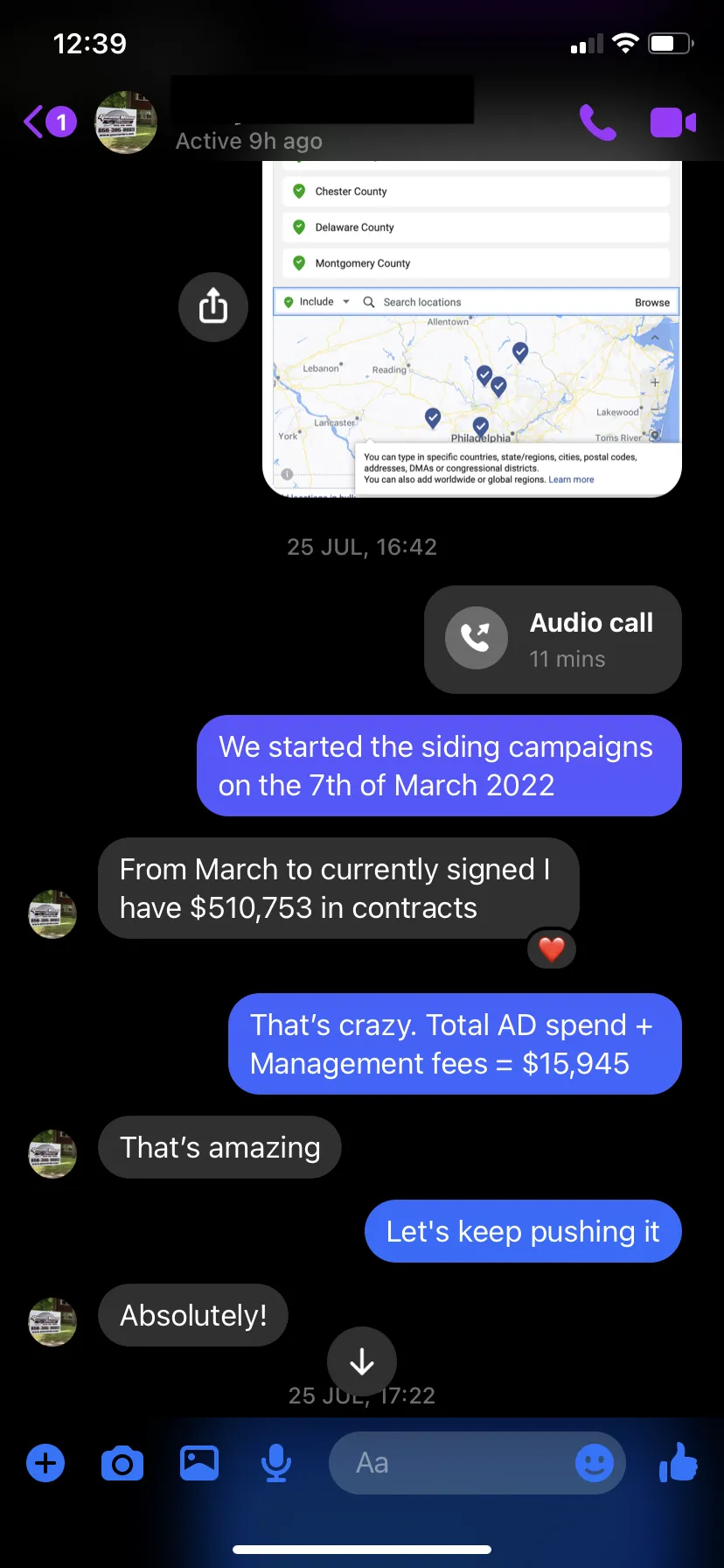The height and width of the screenshot is (1568, 724).
Task: Open the plus attachments menu
Action: click(45, 1463)
